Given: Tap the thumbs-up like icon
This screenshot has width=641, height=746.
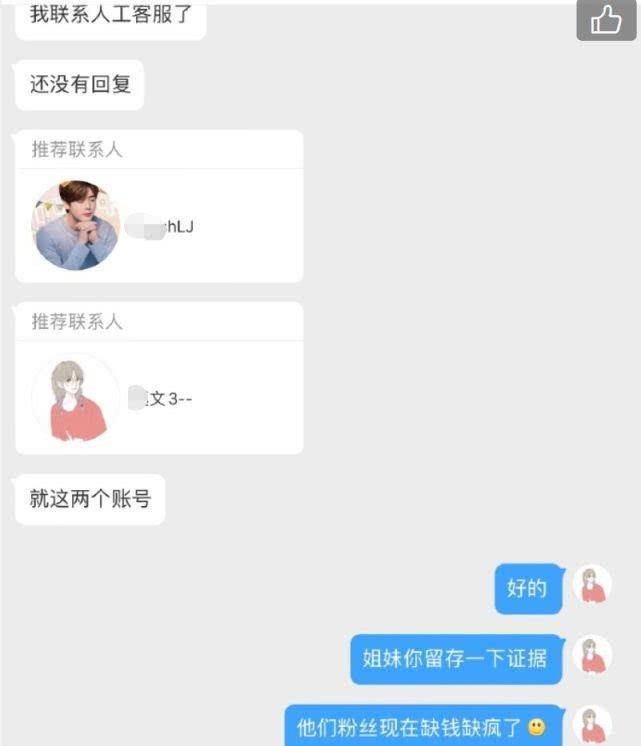Looking at the screenshot, I should tap(606, 20).
